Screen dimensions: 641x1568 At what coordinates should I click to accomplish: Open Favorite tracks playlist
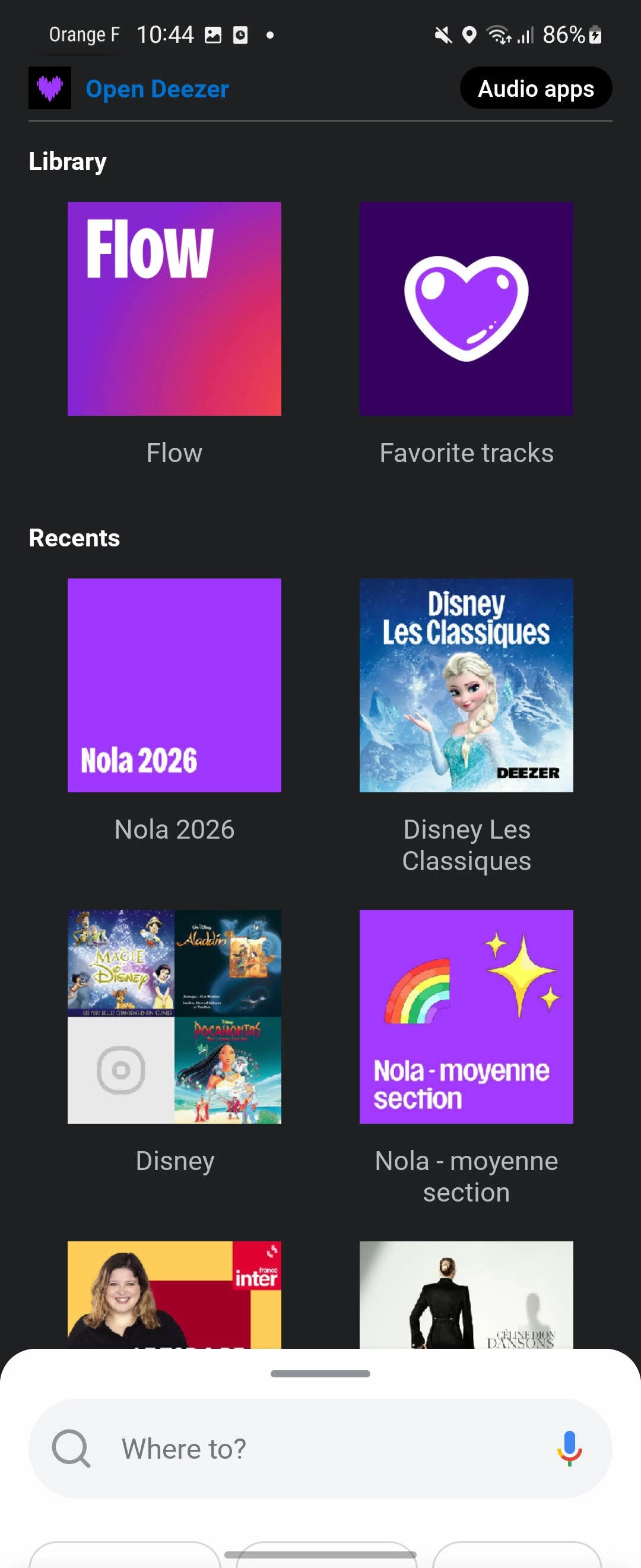tap(466, 309)
